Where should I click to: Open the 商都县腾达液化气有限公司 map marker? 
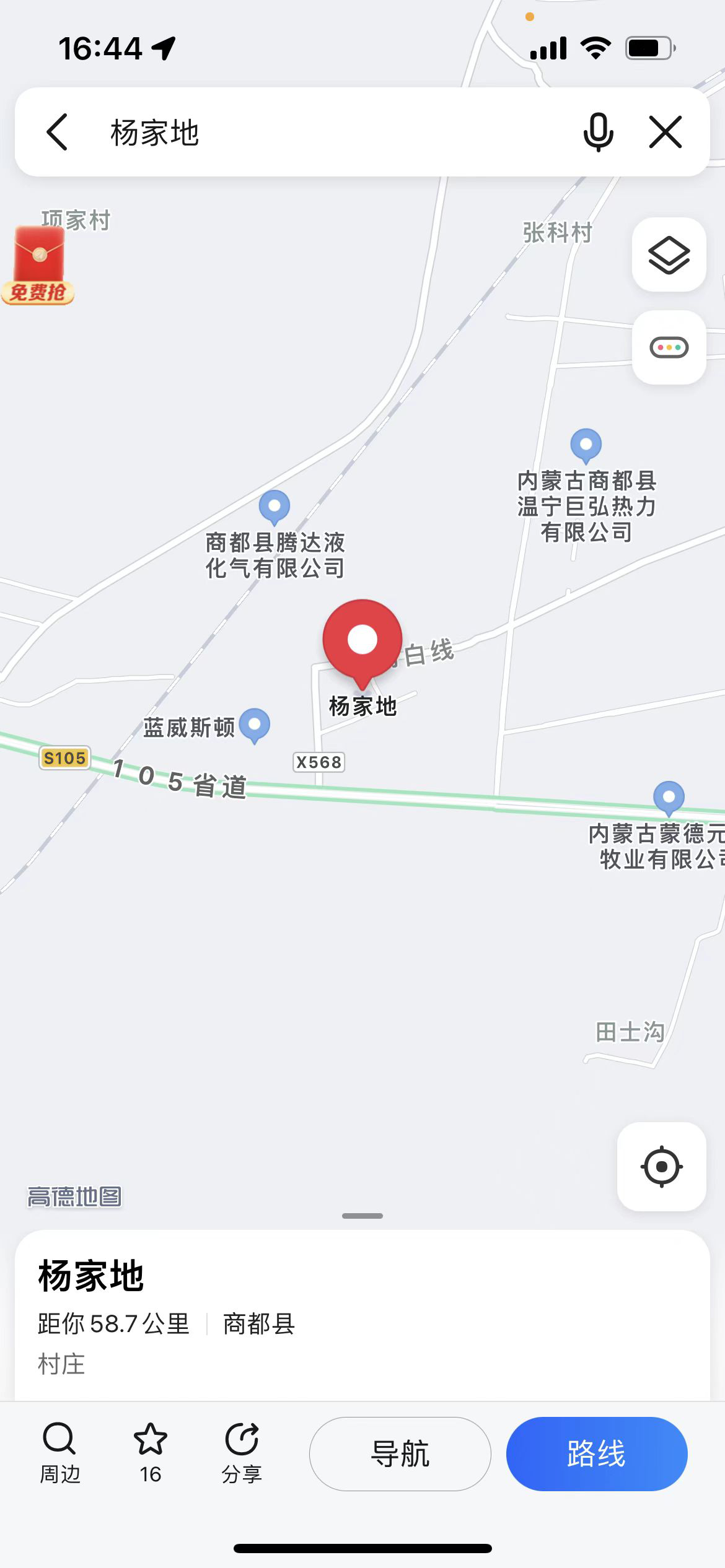click(x=275, y=507)
